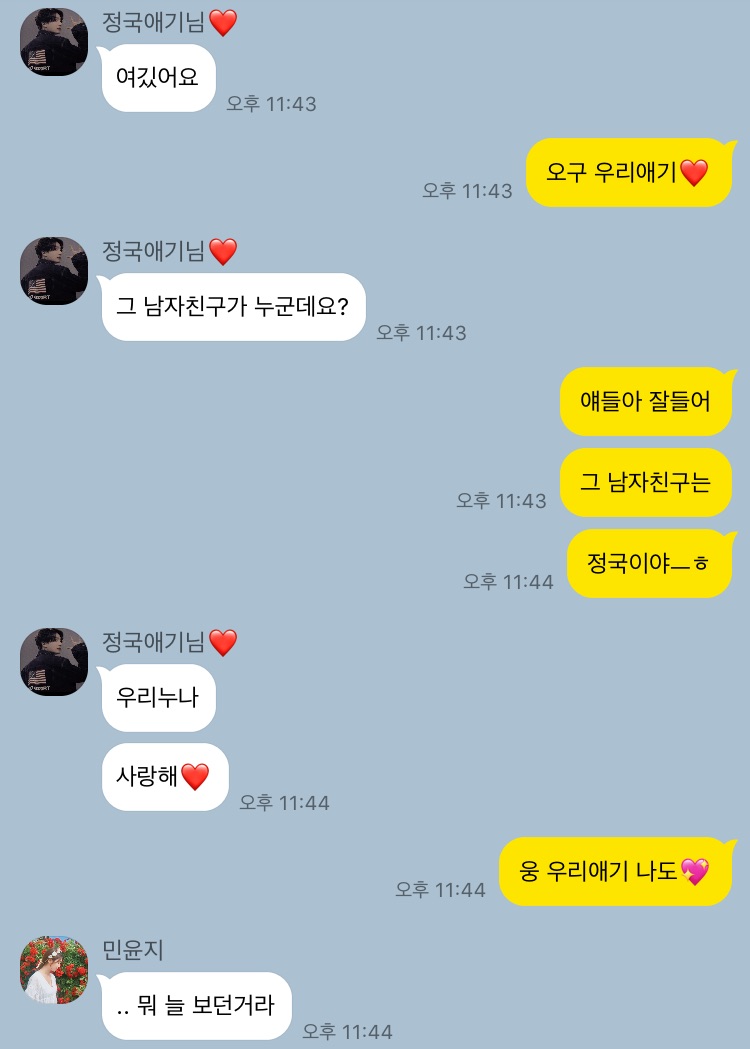This screenshot has height=1049, width=750.
Task: Tap 정국애기님's avatar beside the 그 남자친구가 누군데요? message
Action: pyautogui.click(x=54, y=271)
